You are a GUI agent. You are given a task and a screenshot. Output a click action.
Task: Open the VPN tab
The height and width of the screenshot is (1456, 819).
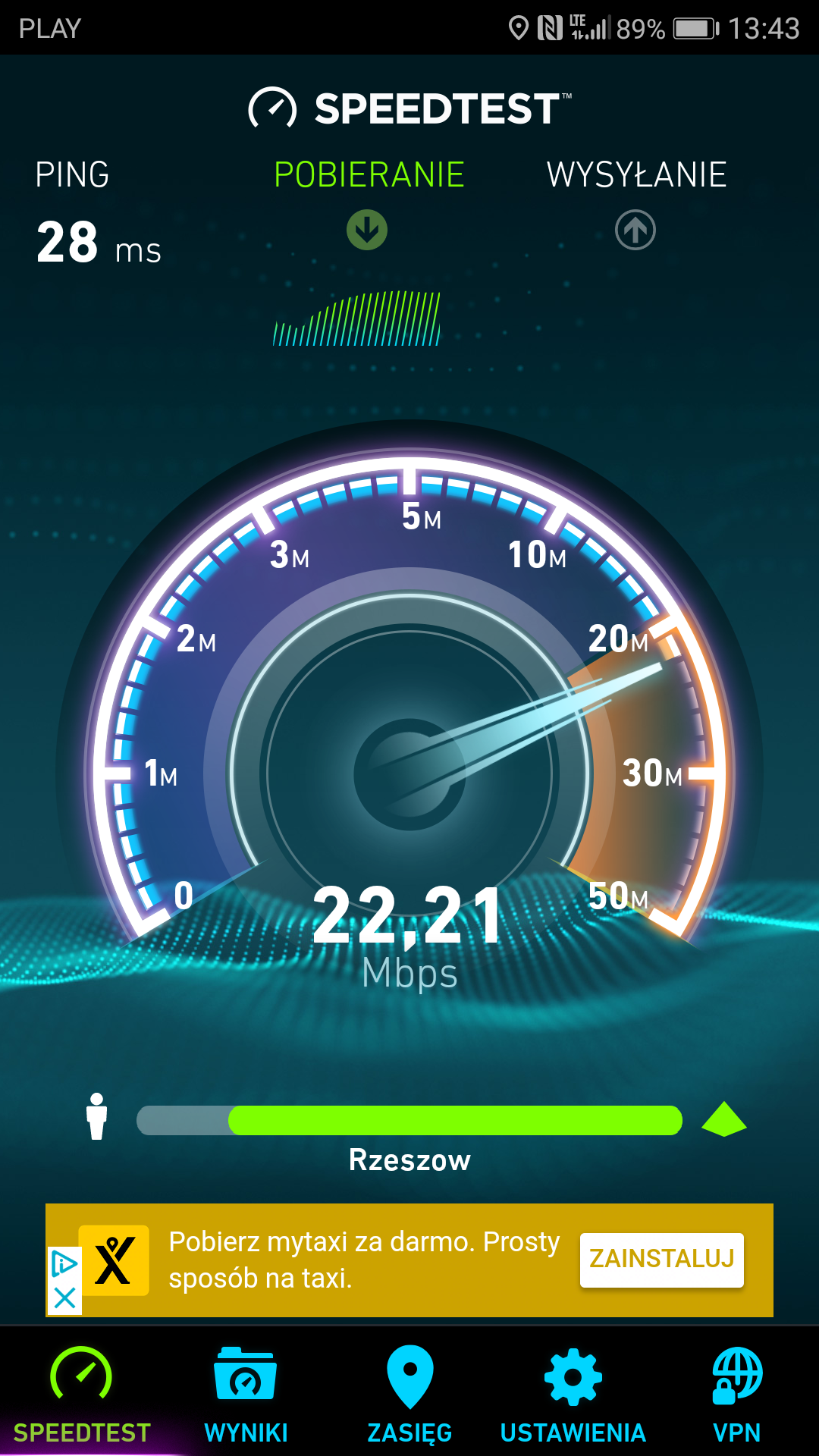736,1394
